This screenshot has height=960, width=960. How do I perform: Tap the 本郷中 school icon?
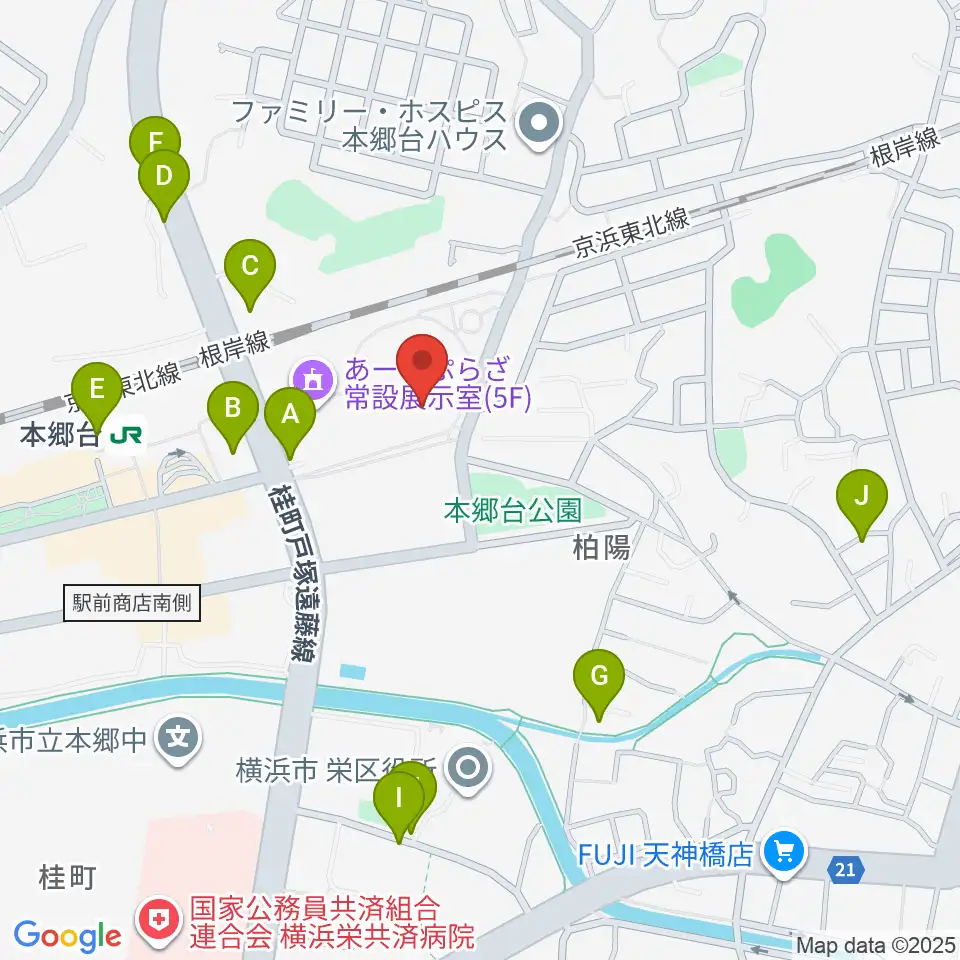[178, 739]
